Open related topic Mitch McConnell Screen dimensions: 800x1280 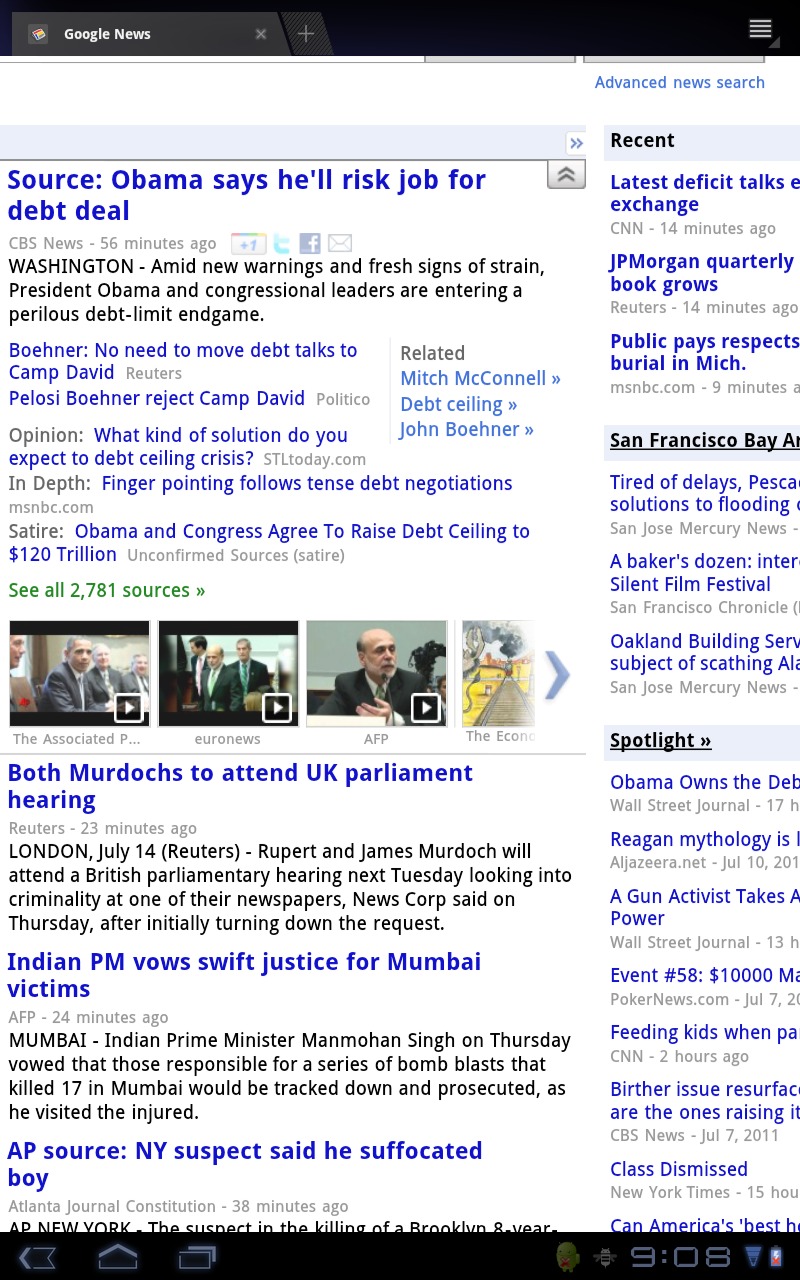(x=480, y=378)
